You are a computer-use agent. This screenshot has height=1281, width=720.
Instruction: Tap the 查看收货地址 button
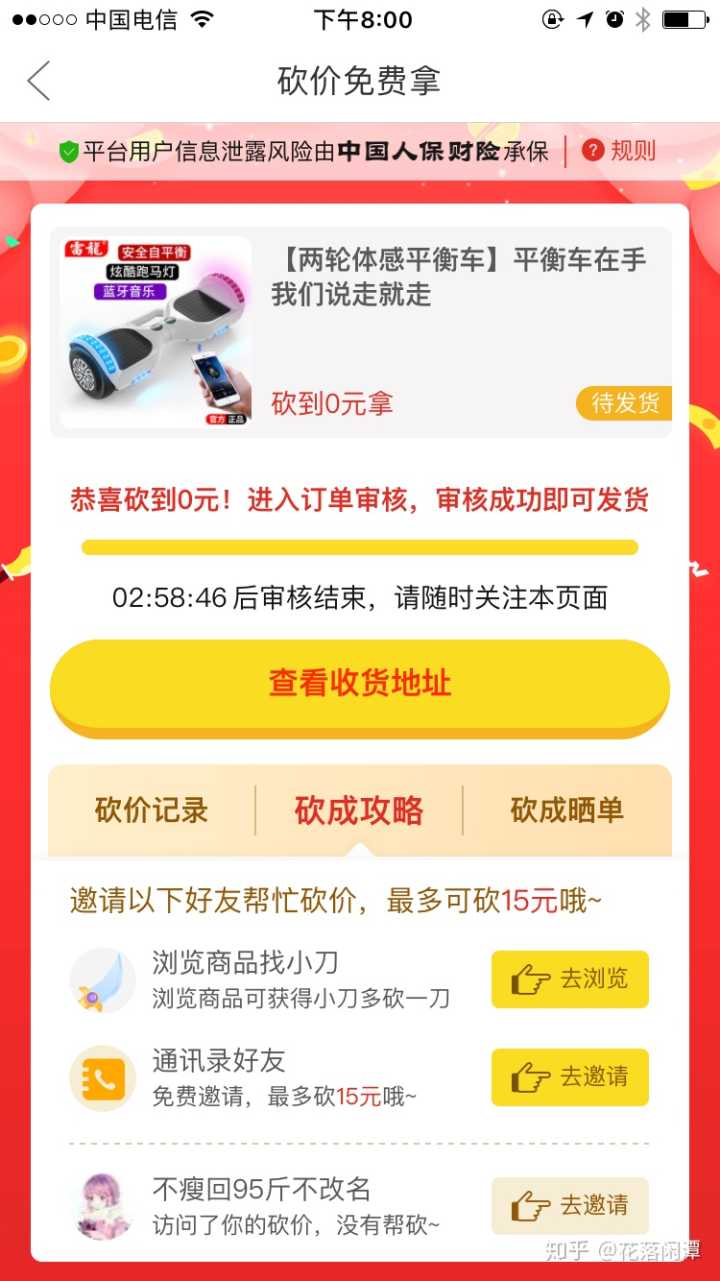point(360,684)
